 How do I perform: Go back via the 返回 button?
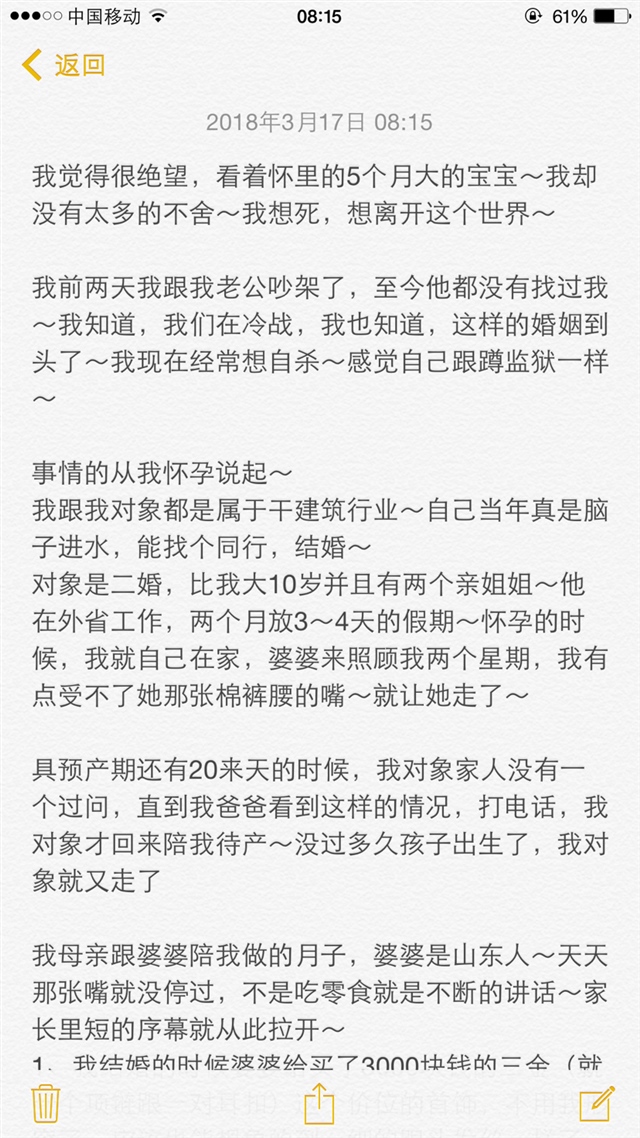click(63, 66)
